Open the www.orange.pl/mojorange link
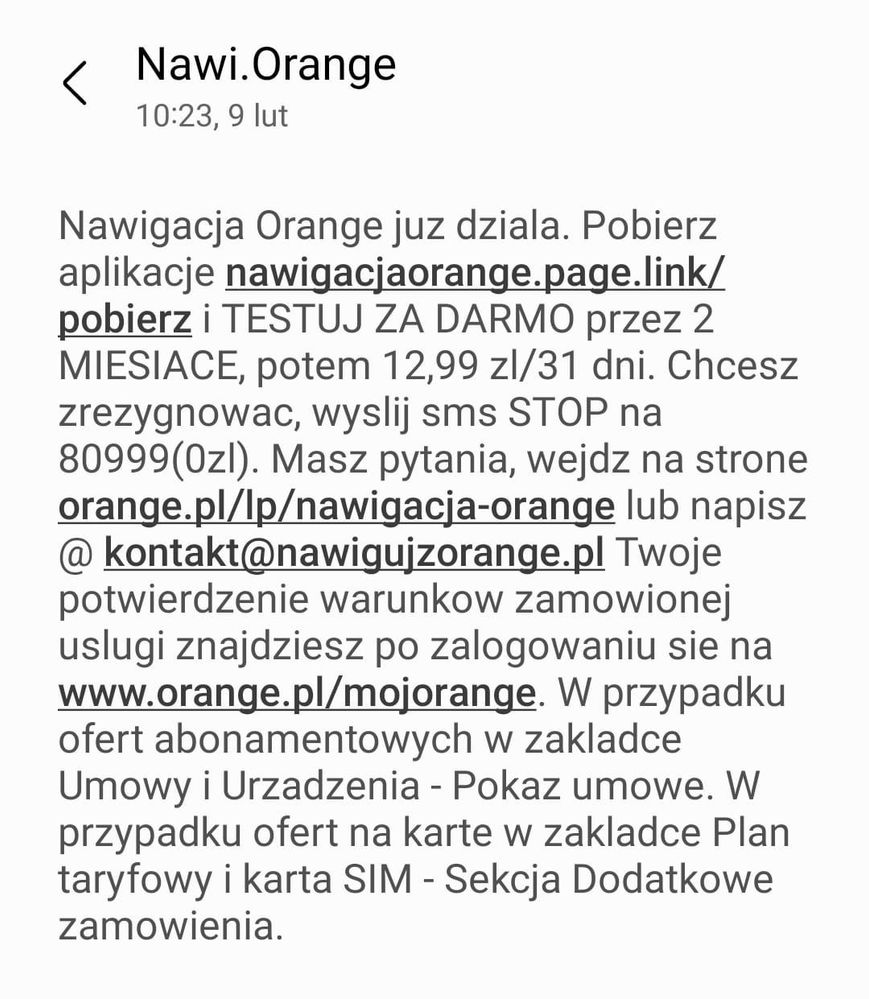 click(x=297, y=692)
